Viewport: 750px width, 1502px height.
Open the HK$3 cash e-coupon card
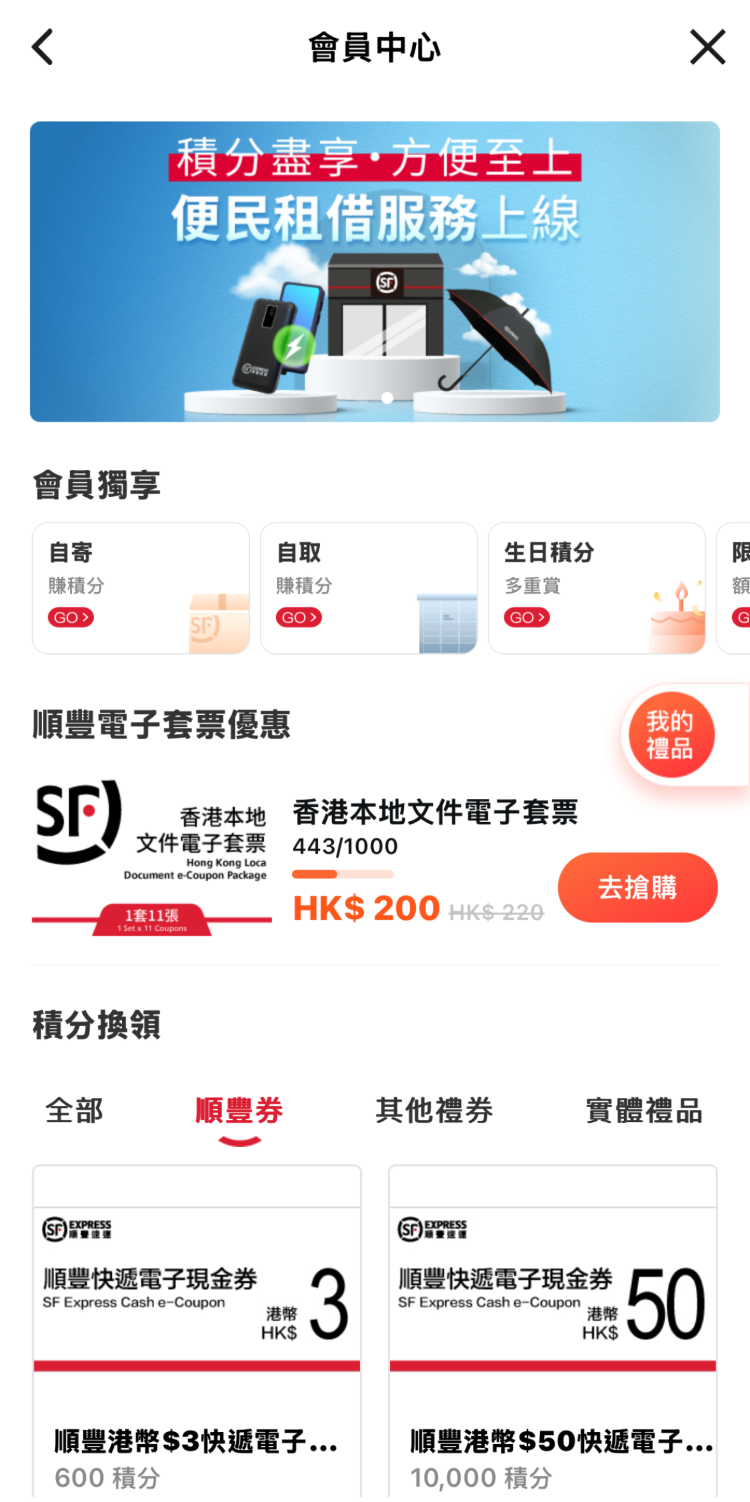[196, 1330]
